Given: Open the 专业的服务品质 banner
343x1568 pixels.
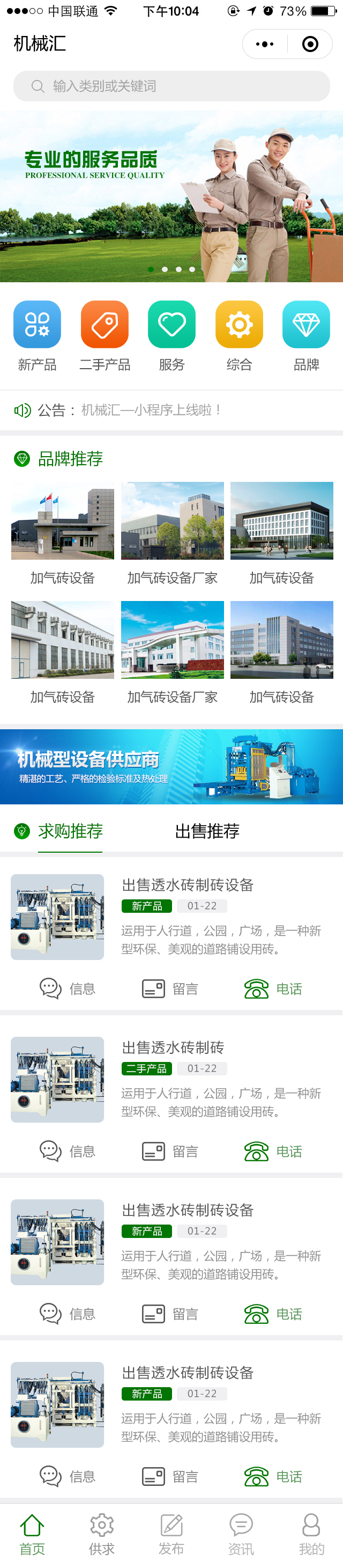Looking at the screenshot, I should click(x=171, y=196).
